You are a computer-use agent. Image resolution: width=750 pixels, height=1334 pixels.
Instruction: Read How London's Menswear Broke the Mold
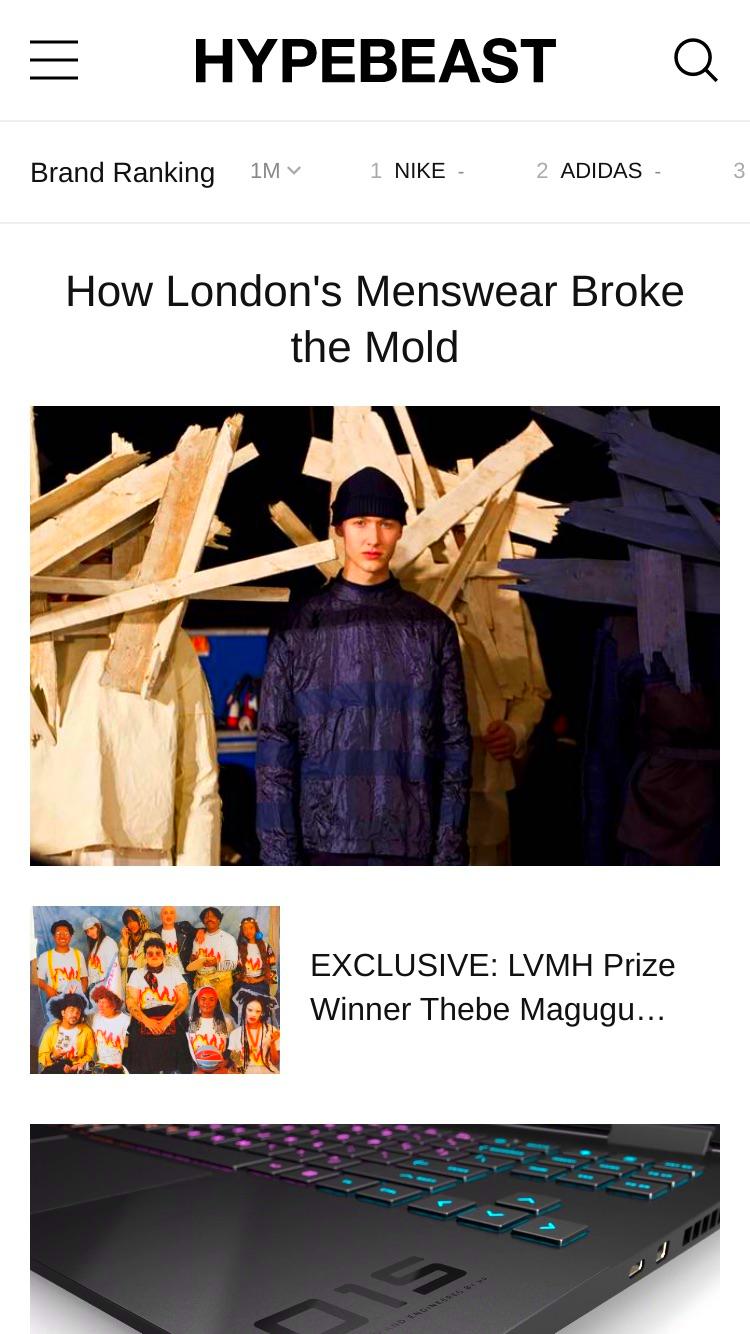(x=375, y=319)
